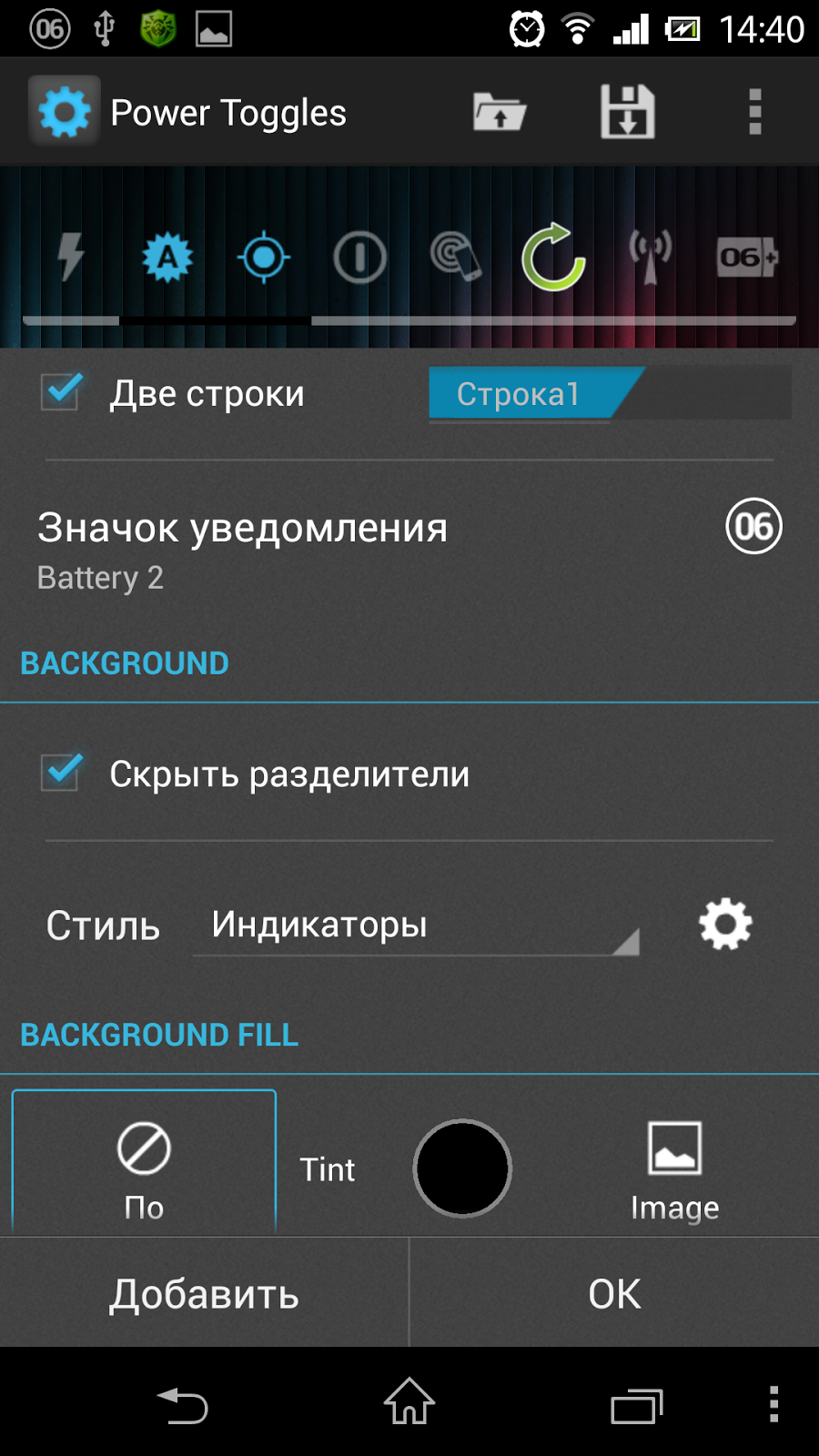The image size is (819, 1456).
Task: Open style settings gear icon
Action: [x=725, y=925]
